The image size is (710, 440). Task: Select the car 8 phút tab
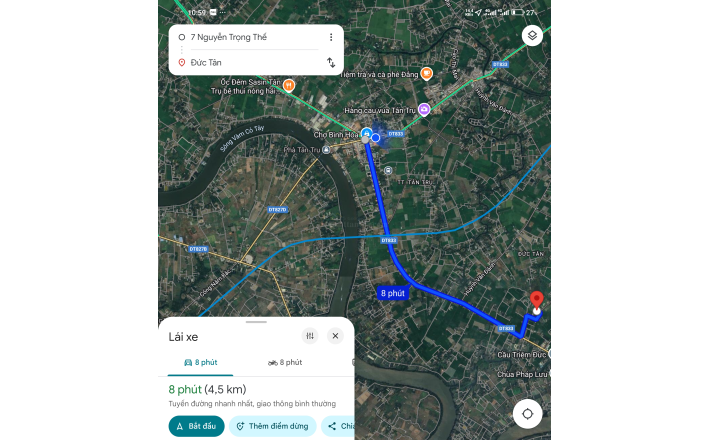click(x=200, y=362)
